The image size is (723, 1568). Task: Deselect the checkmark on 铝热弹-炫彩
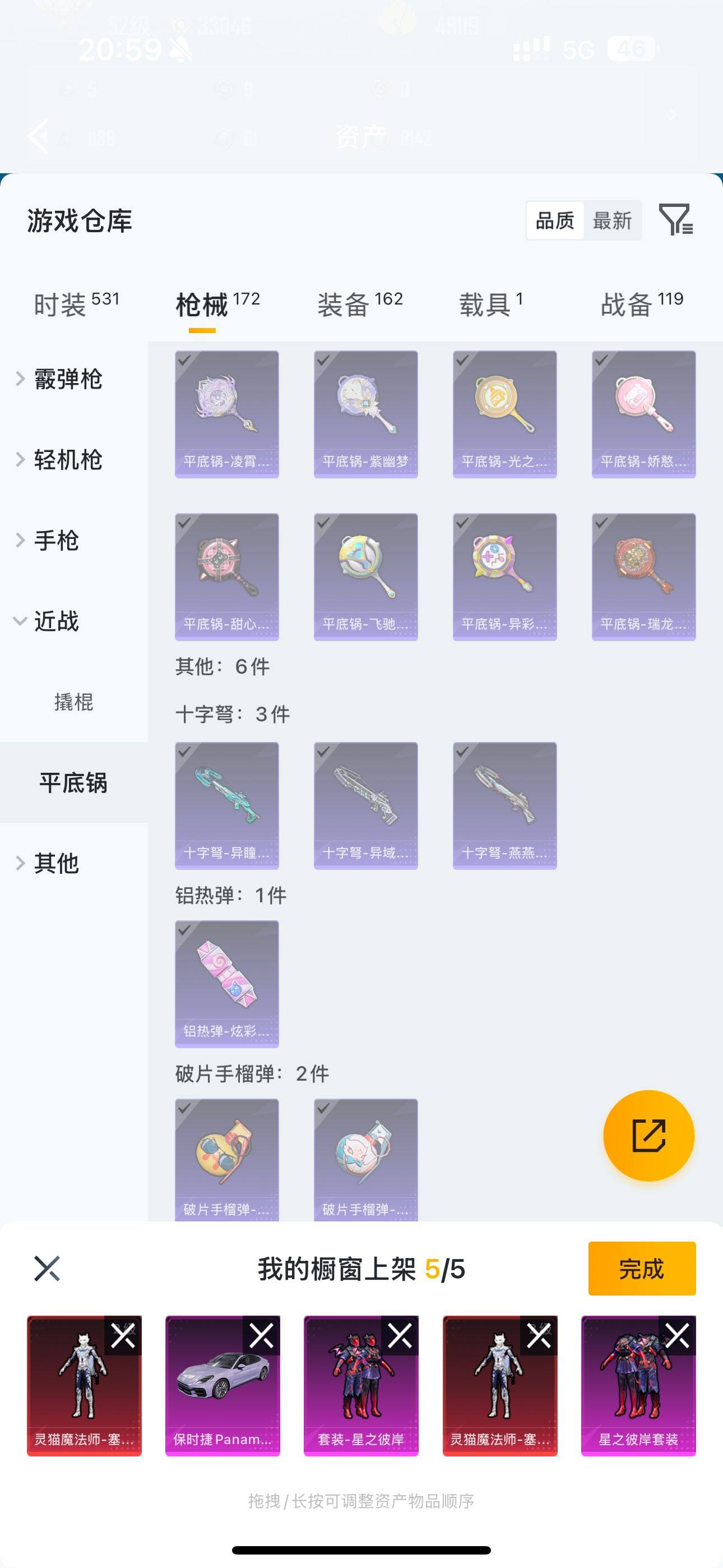tap(185, 929)
